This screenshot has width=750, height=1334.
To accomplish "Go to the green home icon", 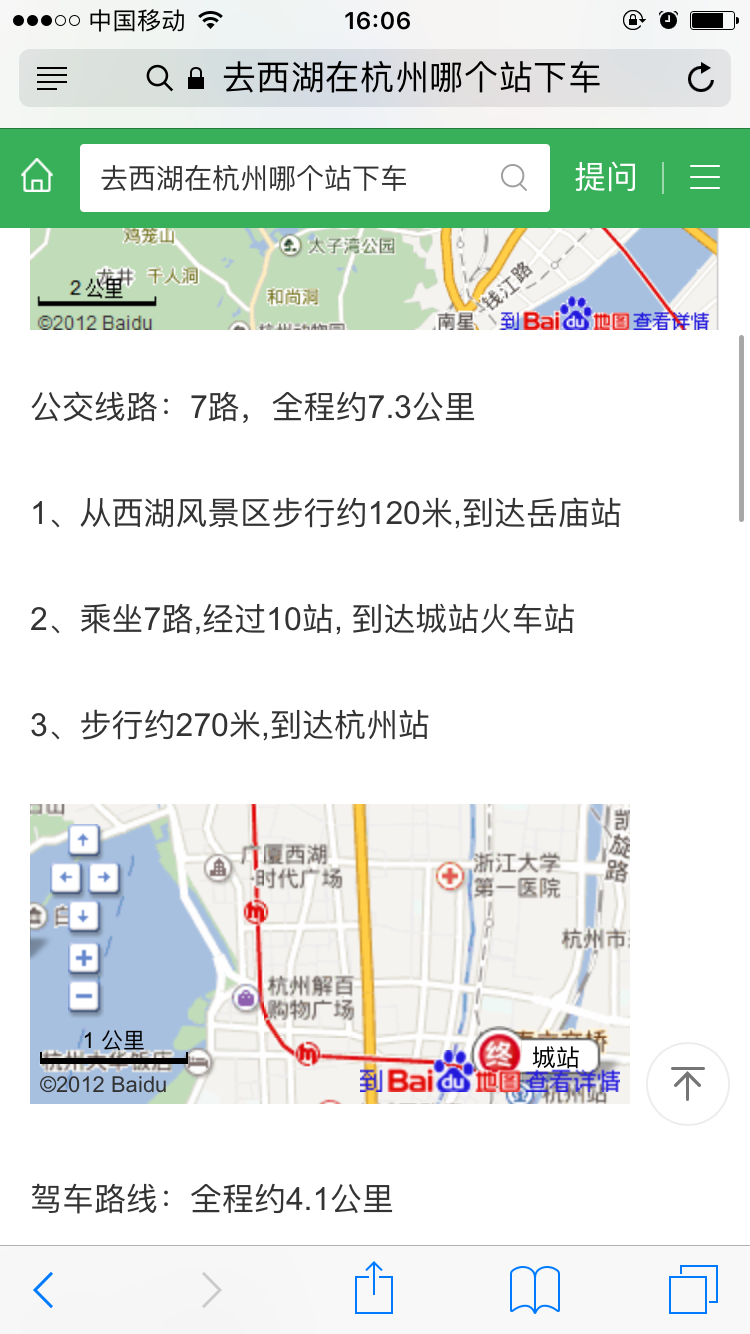I will coord(37,177).
